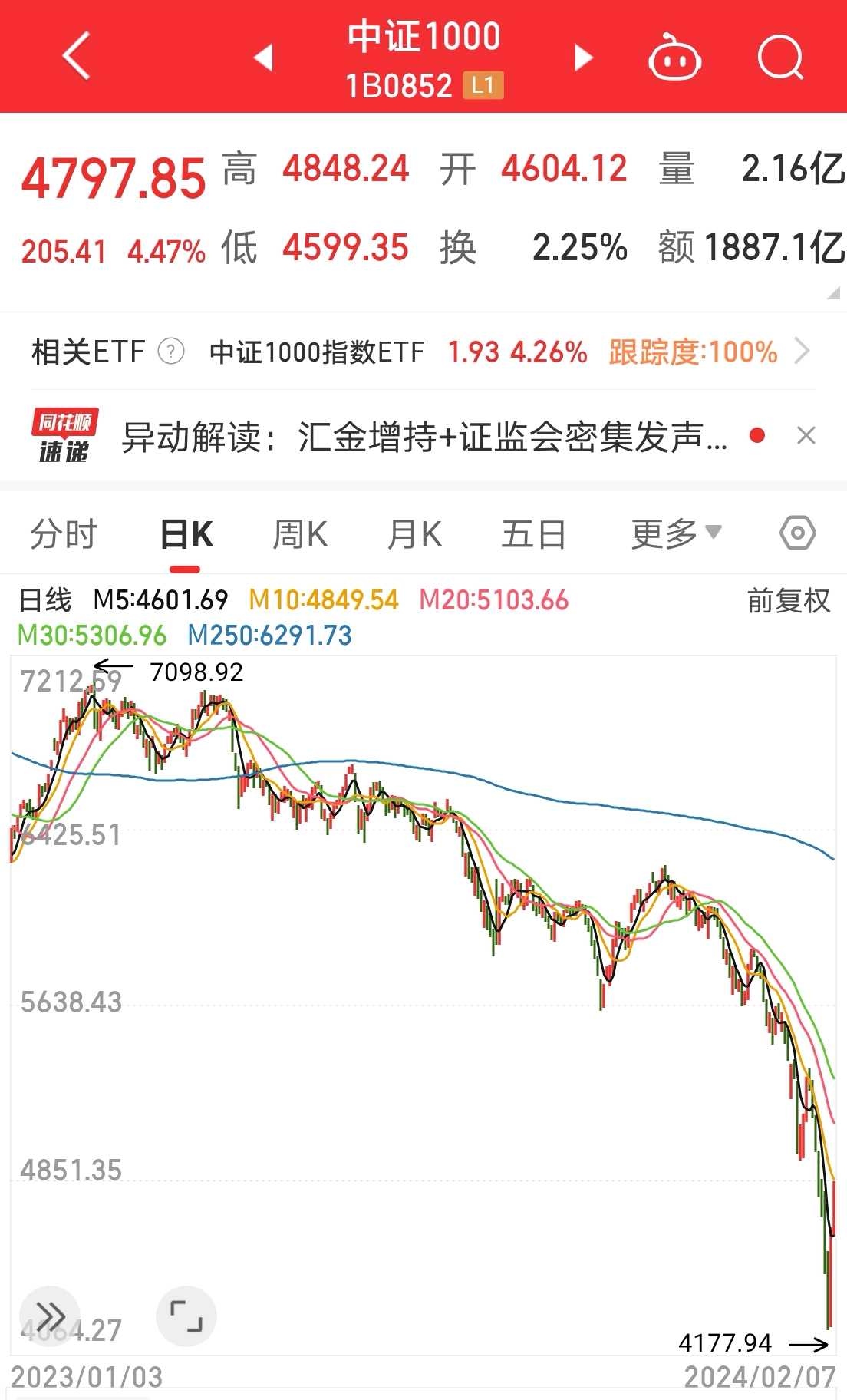The height and width of the screenshot is (1400, 847).
Task: Open indicator panel via double-arrow icon
Action: click(49, 1315)
